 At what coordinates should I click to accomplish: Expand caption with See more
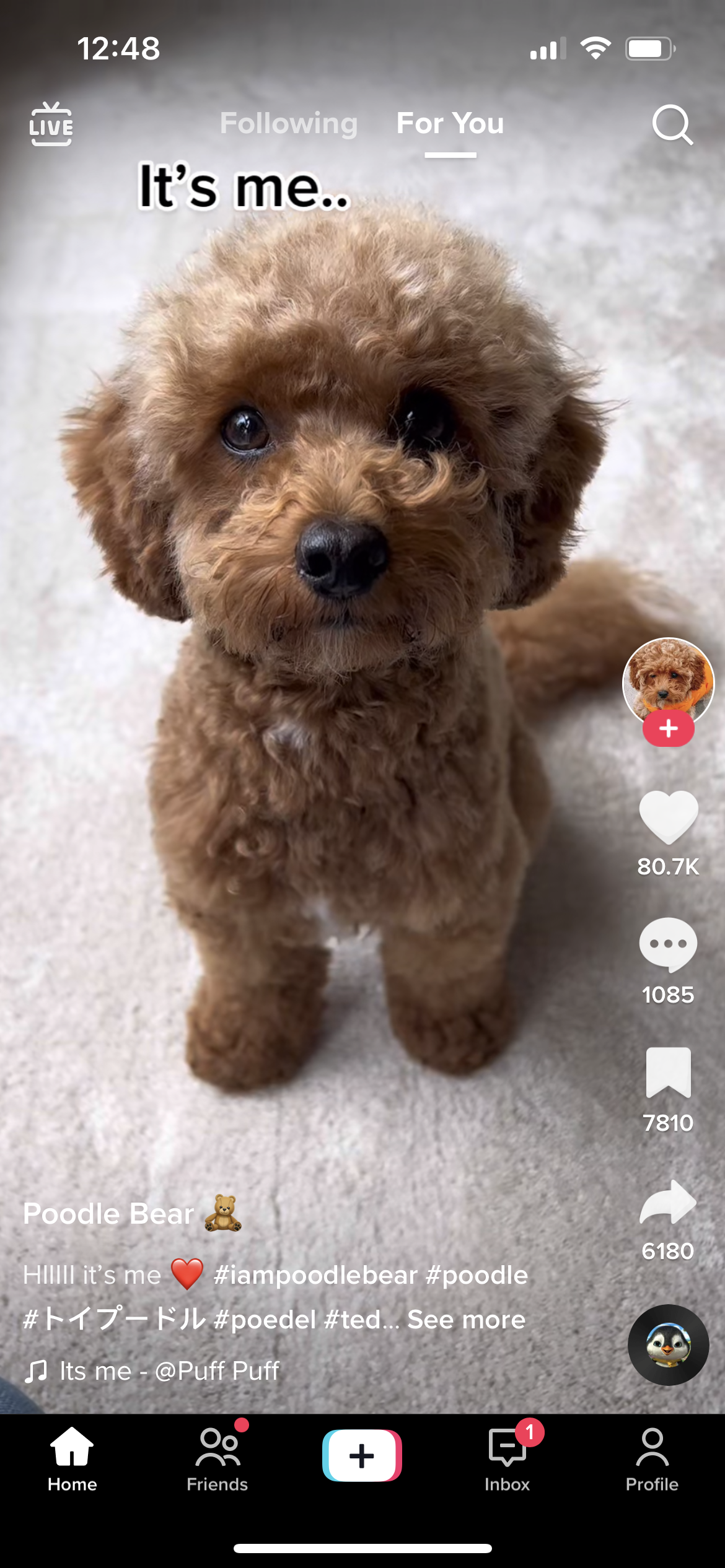tap(466, 1320)
